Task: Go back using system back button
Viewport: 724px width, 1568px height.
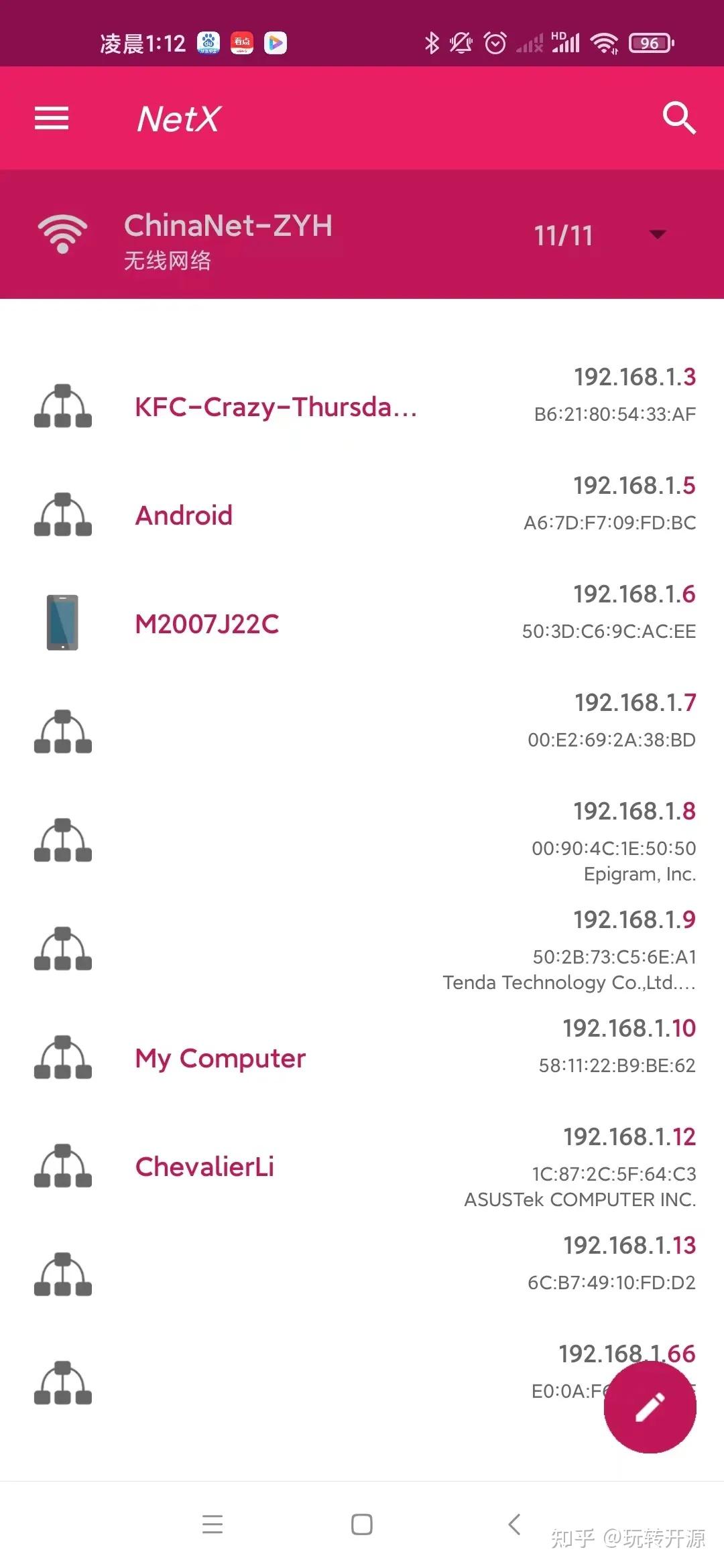Action: [514, 1524]
